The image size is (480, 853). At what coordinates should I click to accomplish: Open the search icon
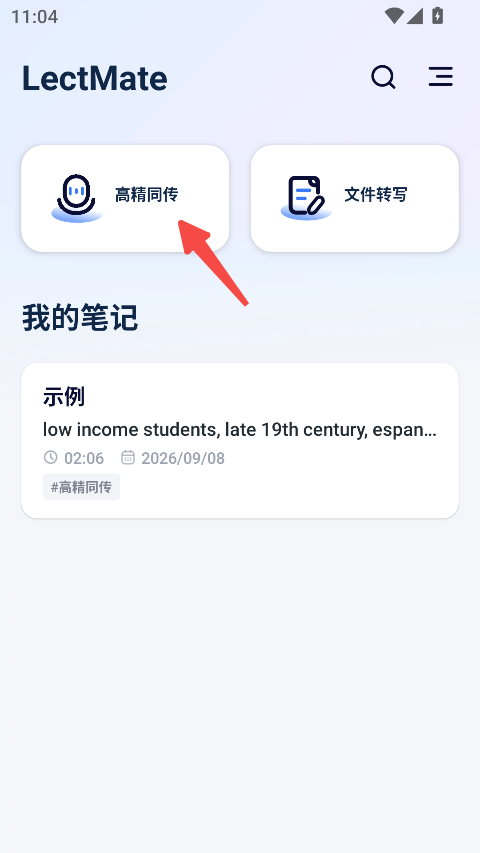(383, 77)
